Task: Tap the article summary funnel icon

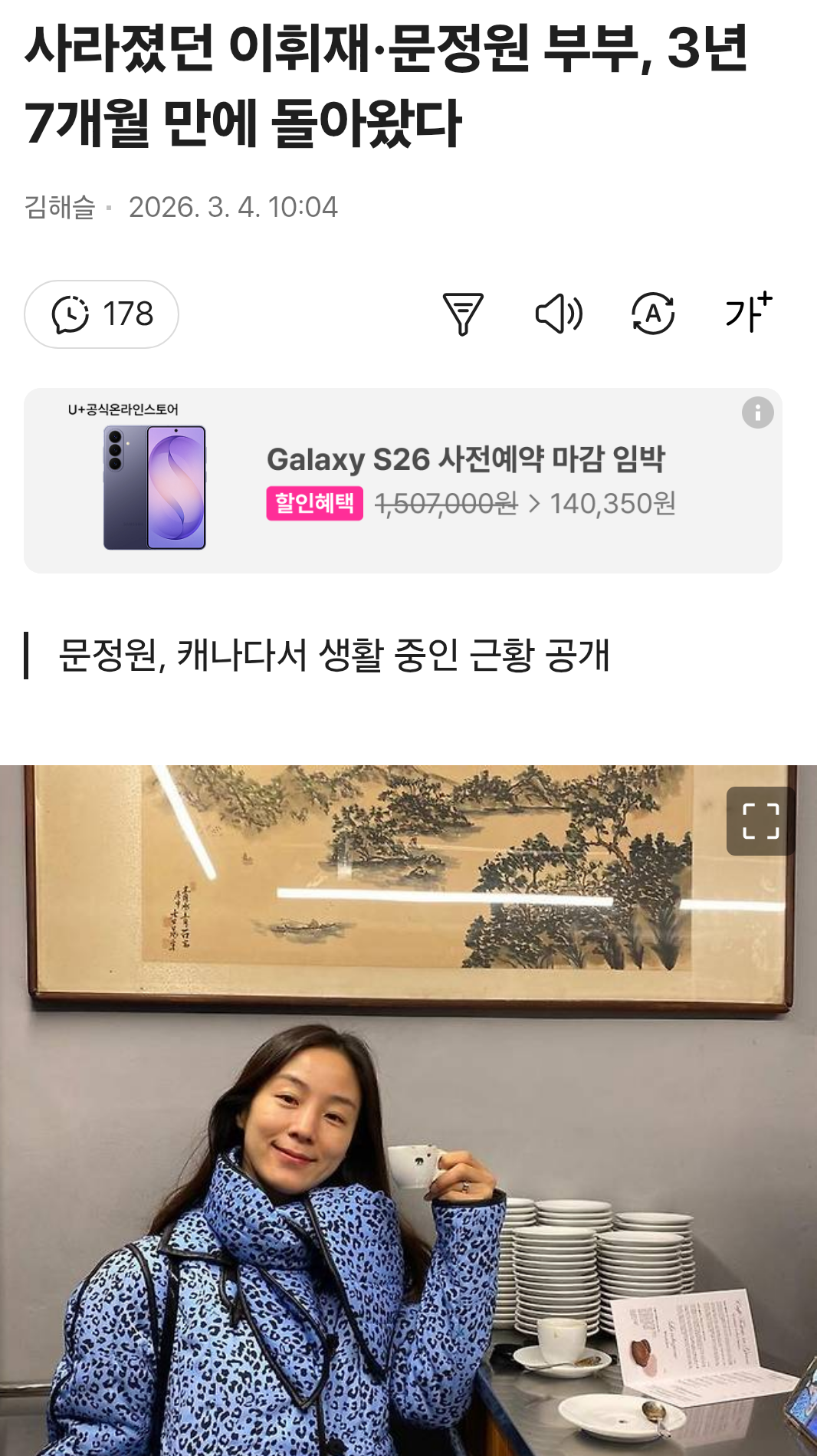Action: [x=463, y=314]
